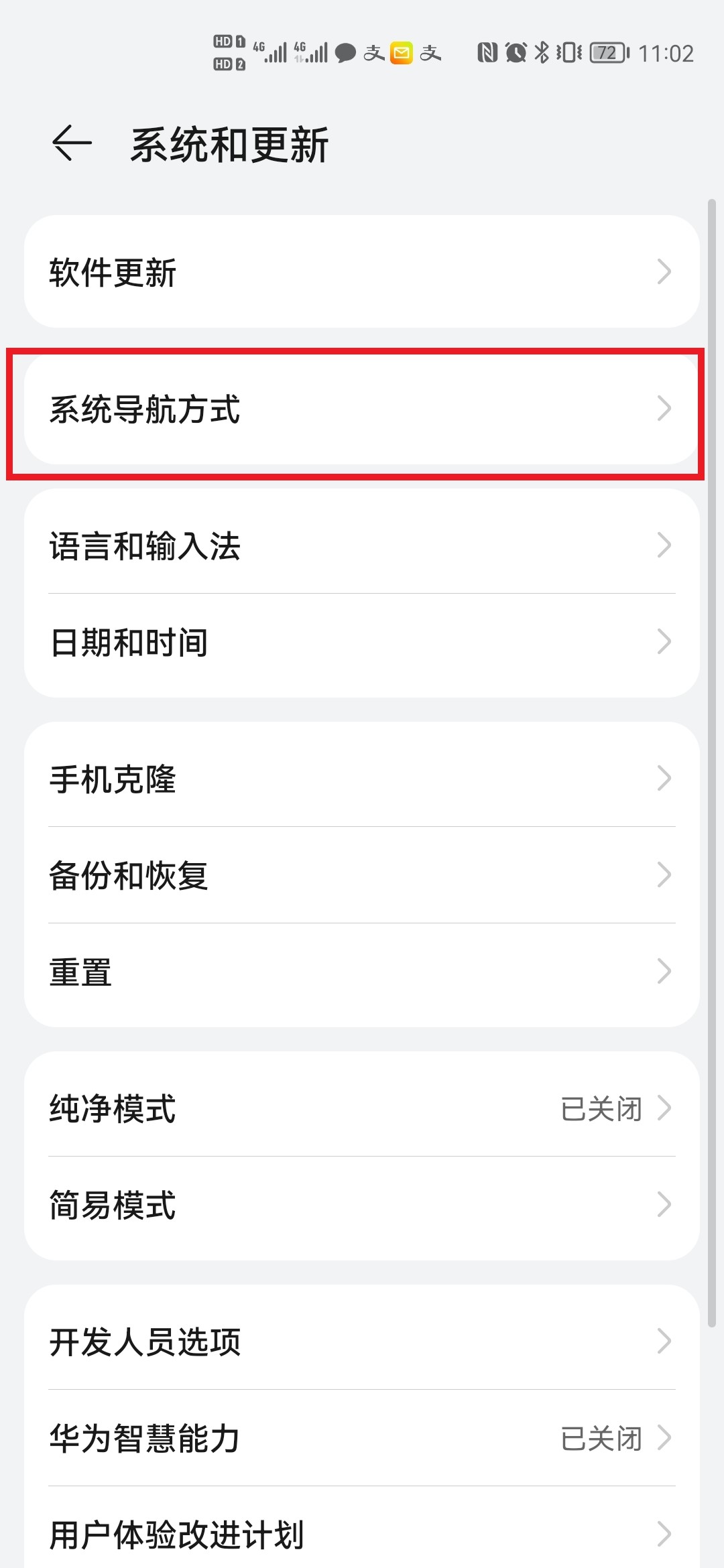Open 纯净模式 settings
Viewport: 724px width, 1568px height.
(x=362, y=1108)
